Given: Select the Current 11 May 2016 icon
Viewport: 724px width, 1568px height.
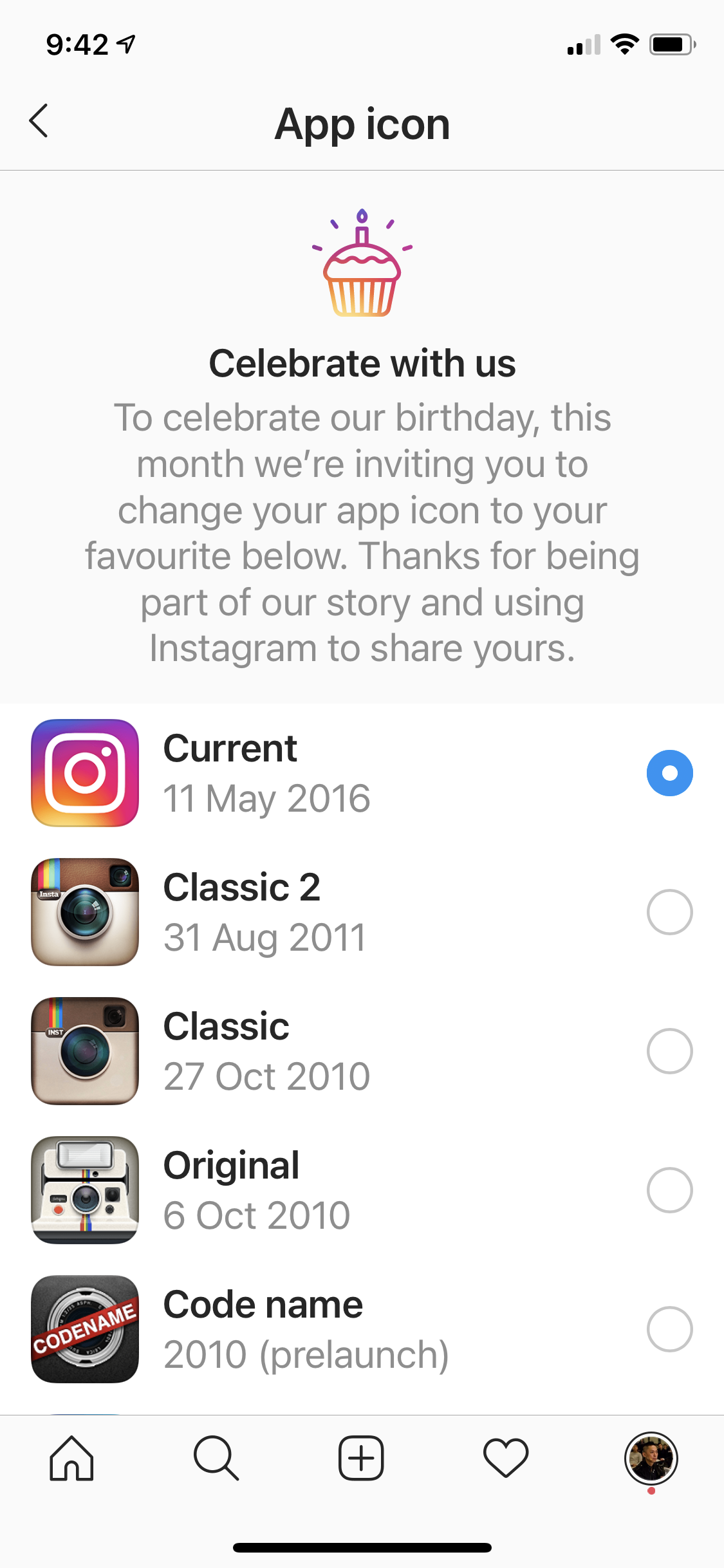Looking at the screenshot, I should click(362, 773).
